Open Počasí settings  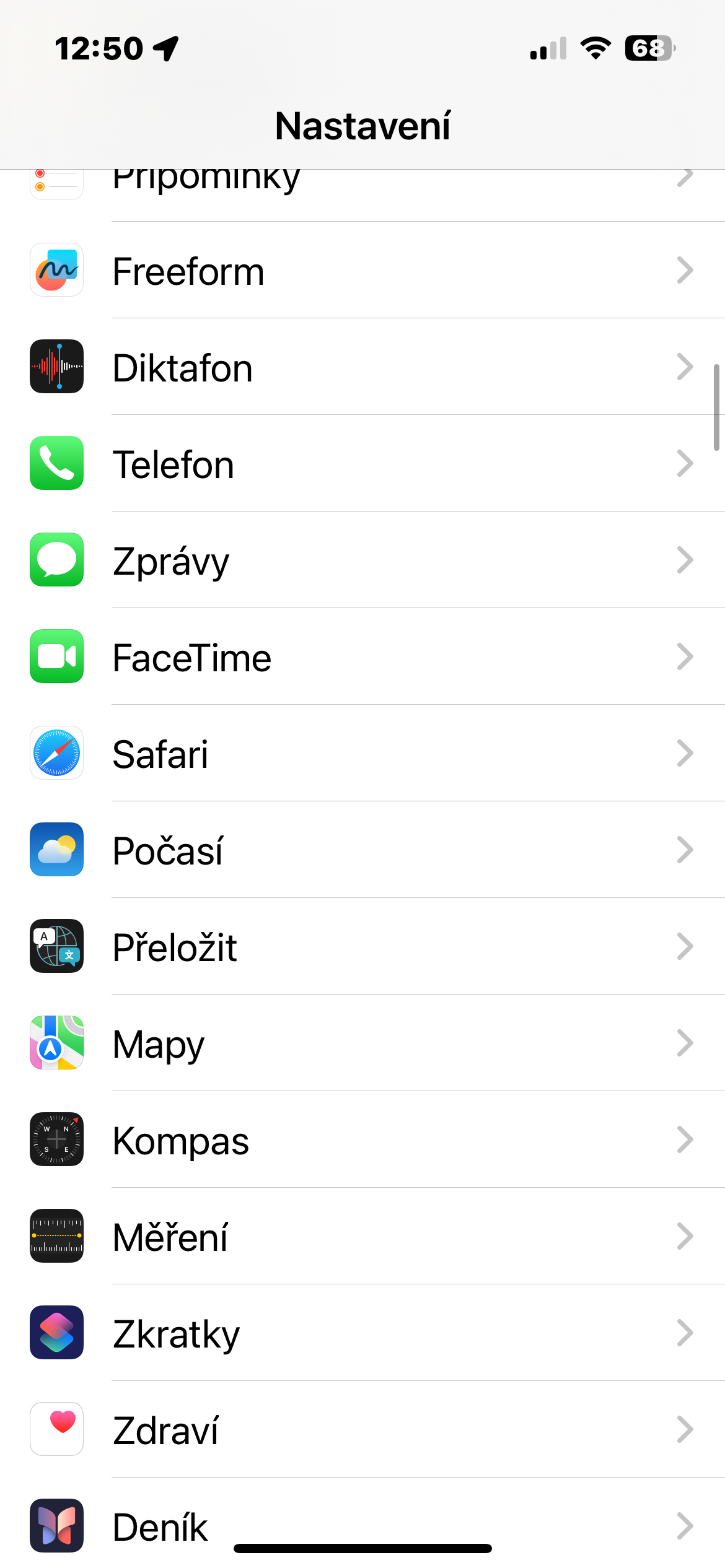(x=362, y=850)
